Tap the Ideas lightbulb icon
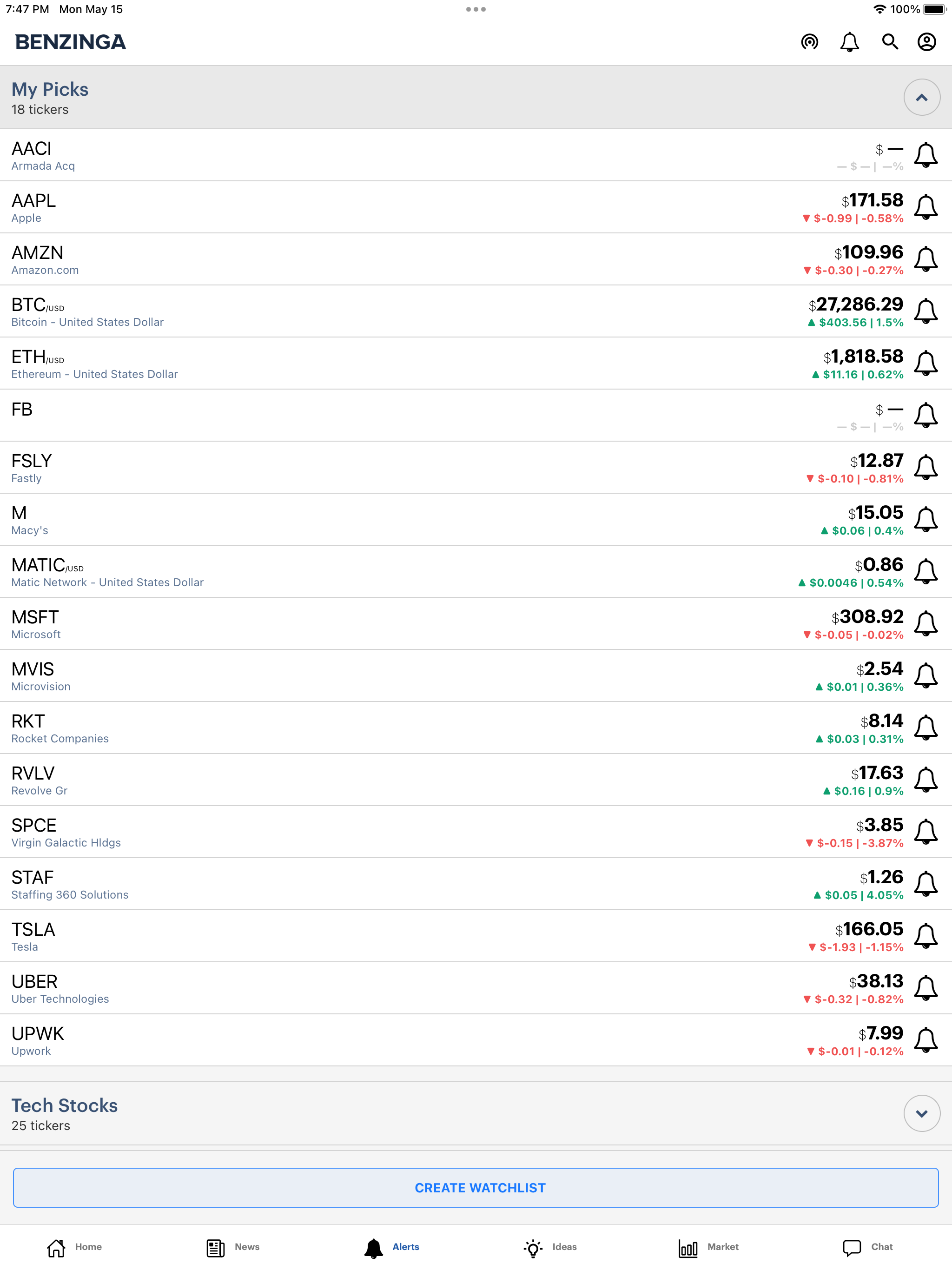Image resolution: width=952 pixels, height=1270 pixels. pos(533,1246)
